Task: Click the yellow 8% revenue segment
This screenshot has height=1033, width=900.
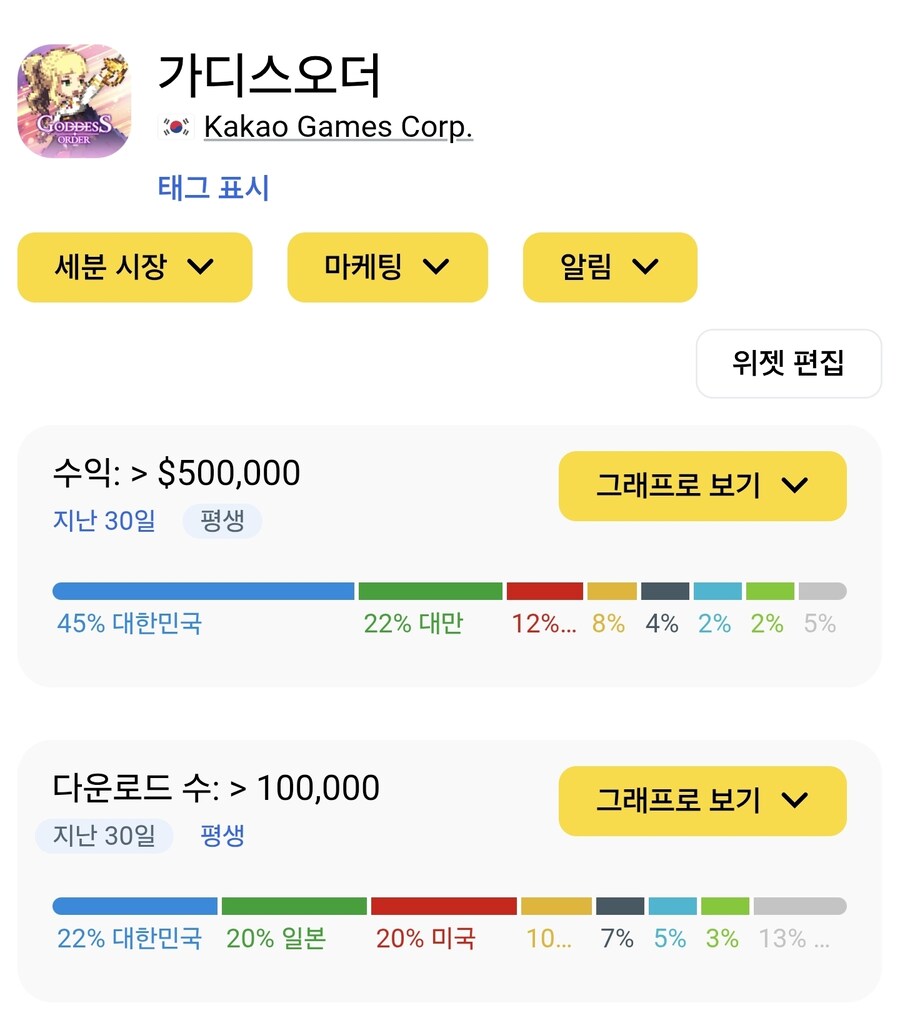Action: point(608,591)
